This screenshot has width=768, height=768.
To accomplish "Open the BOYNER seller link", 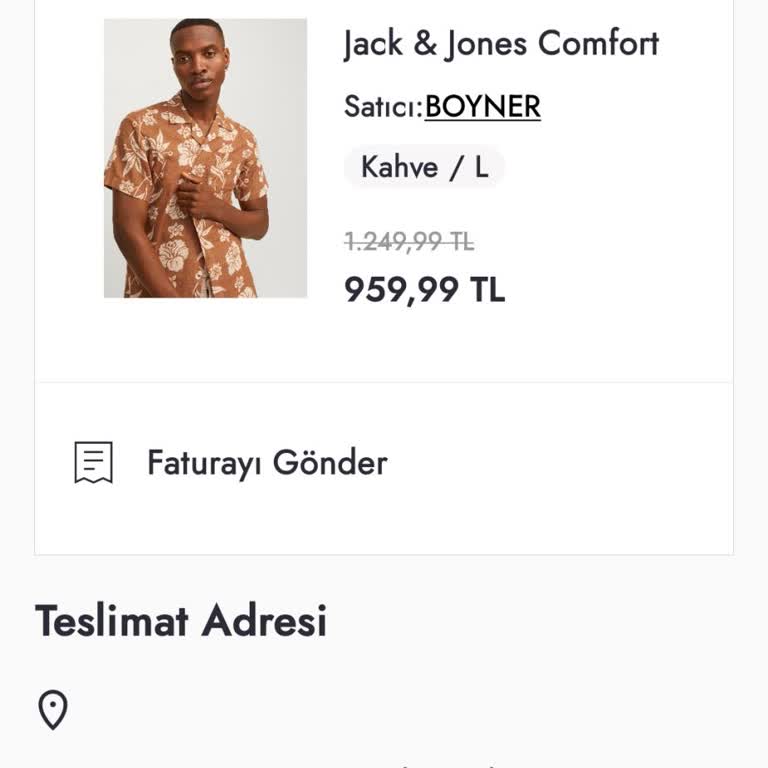I will [x=482, y=107].
